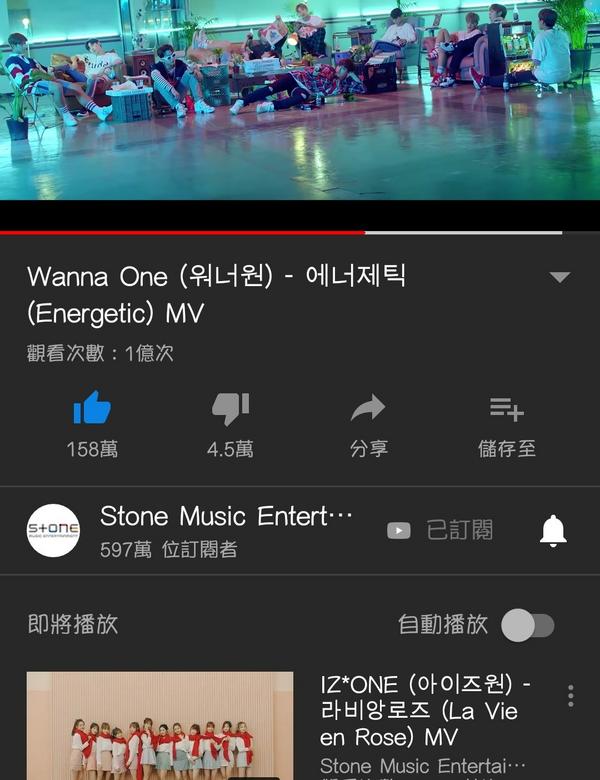Image resolution: width=600 pixels, height=780 pixels.
Task: Save video to playlist with 儲存至
Action: (507, 408)
